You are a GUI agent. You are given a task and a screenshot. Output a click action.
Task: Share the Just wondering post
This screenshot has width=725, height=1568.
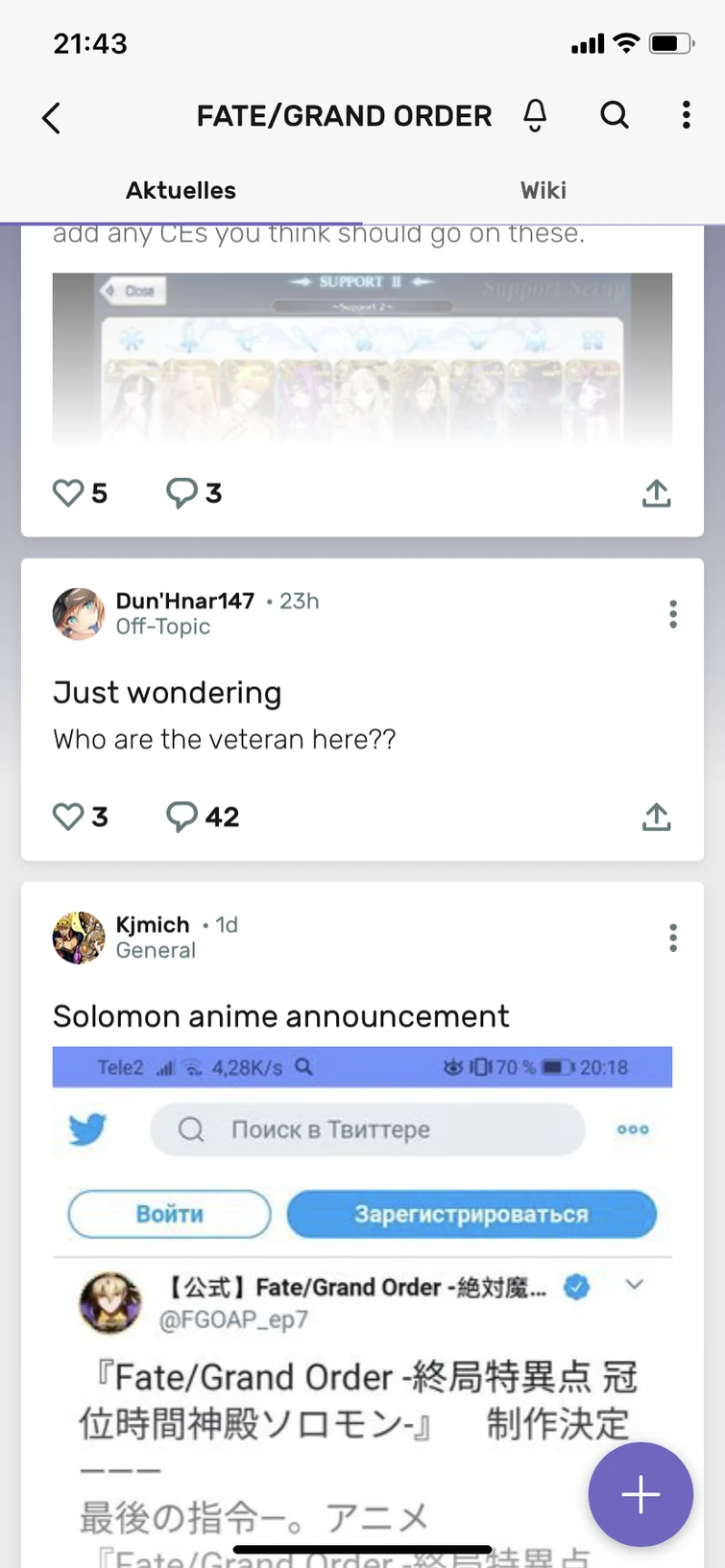click(x=656, y=817)
